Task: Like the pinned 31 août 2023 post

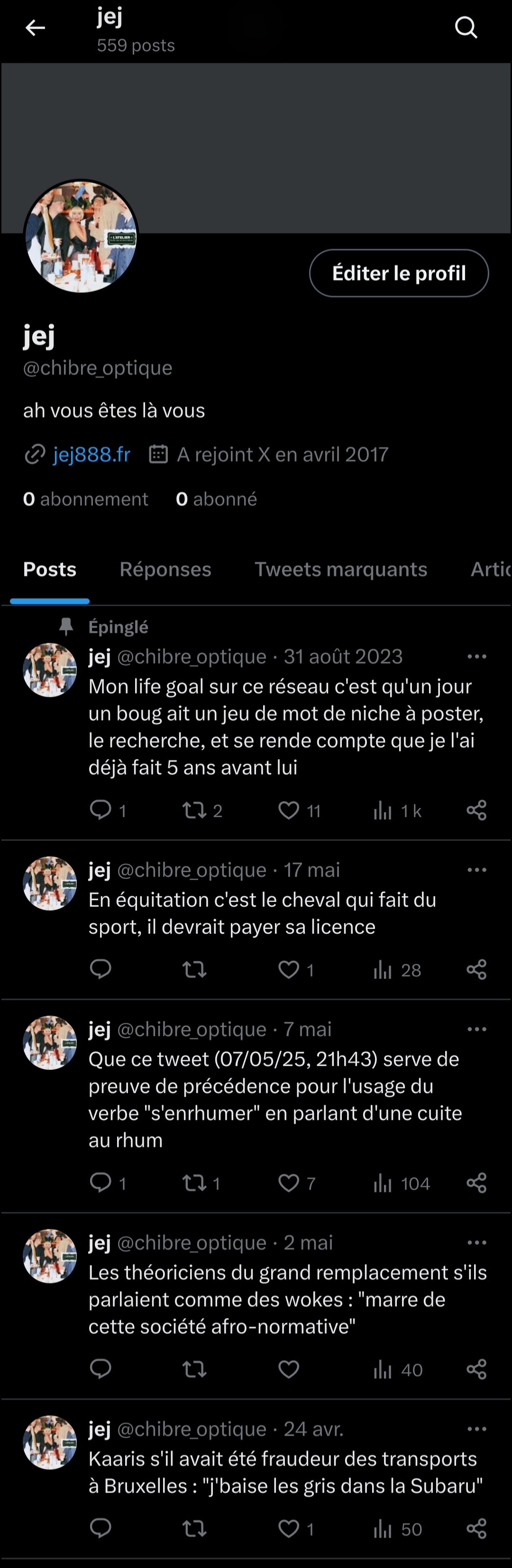Action: tap(289, 810)
